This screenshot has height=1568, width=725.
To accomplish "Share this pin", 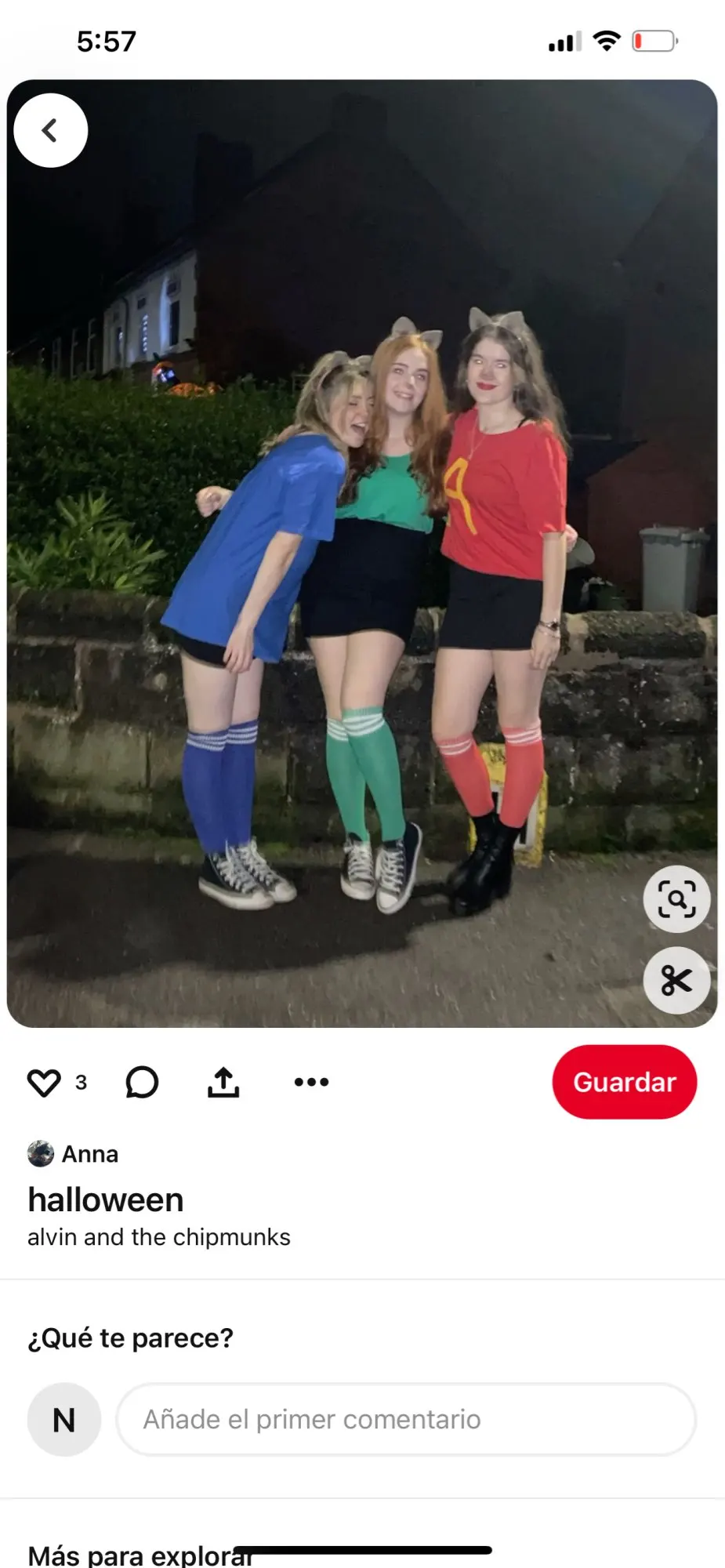I will click(223, 1083).
